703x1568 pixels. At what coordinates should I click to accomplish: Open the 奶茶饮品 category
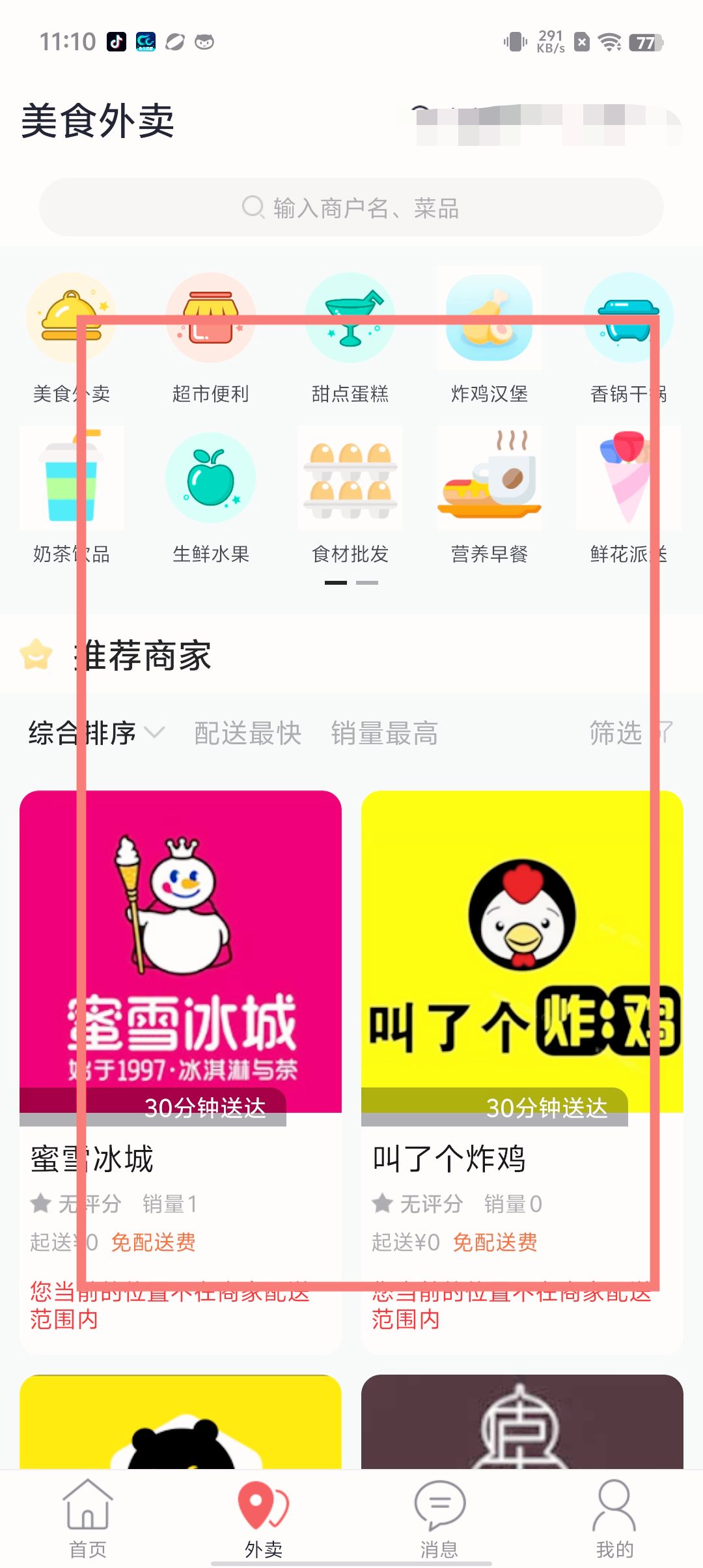tap(71, 496)
